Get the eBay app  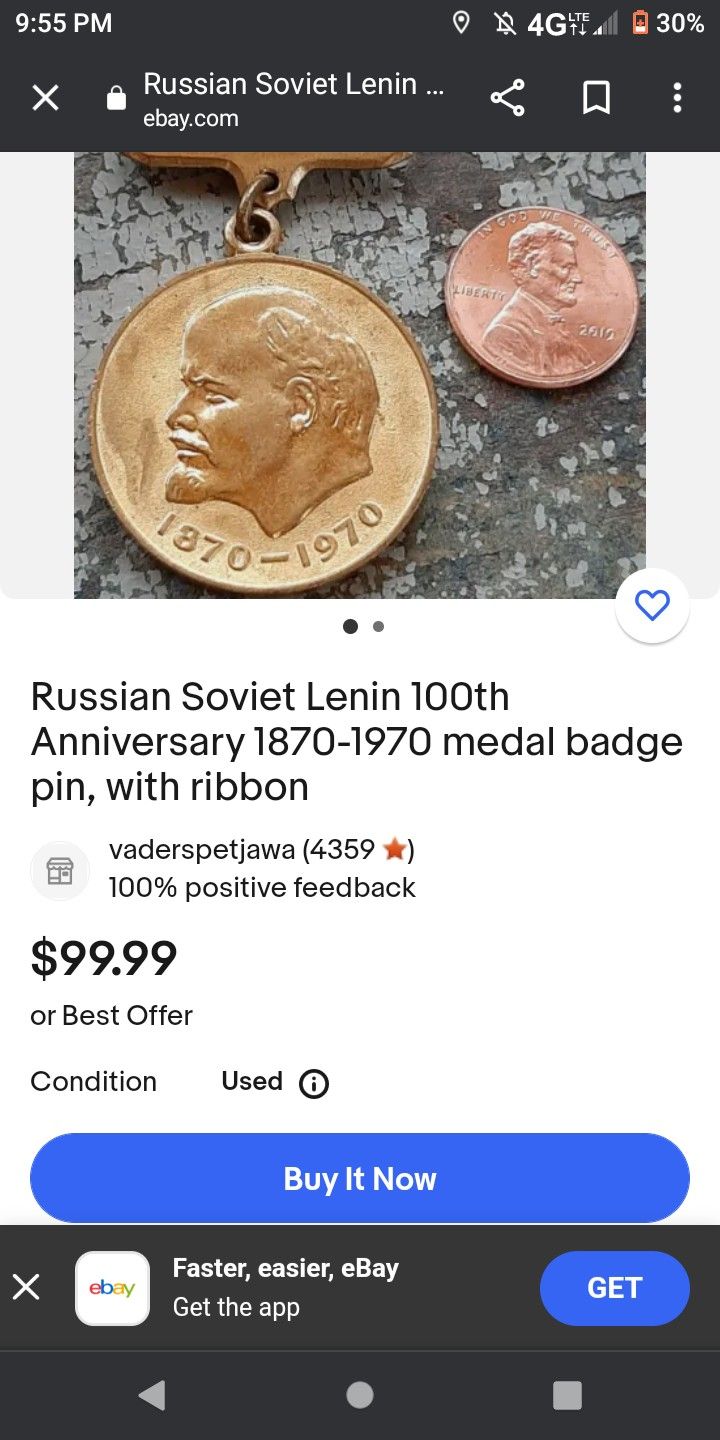tap(614, 1288)
